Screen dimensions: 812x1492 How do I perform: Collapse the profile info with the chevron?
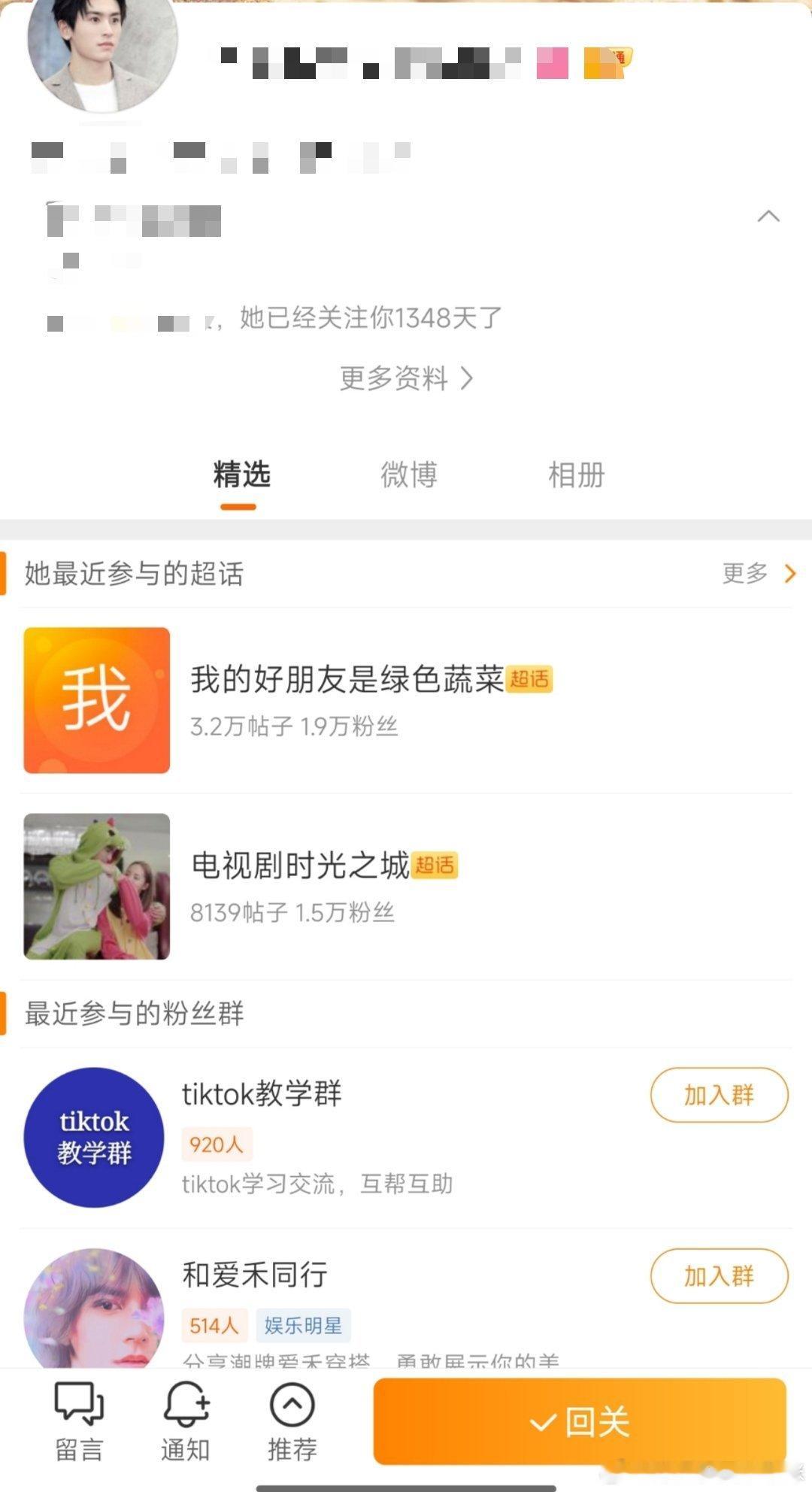[768, 216]
